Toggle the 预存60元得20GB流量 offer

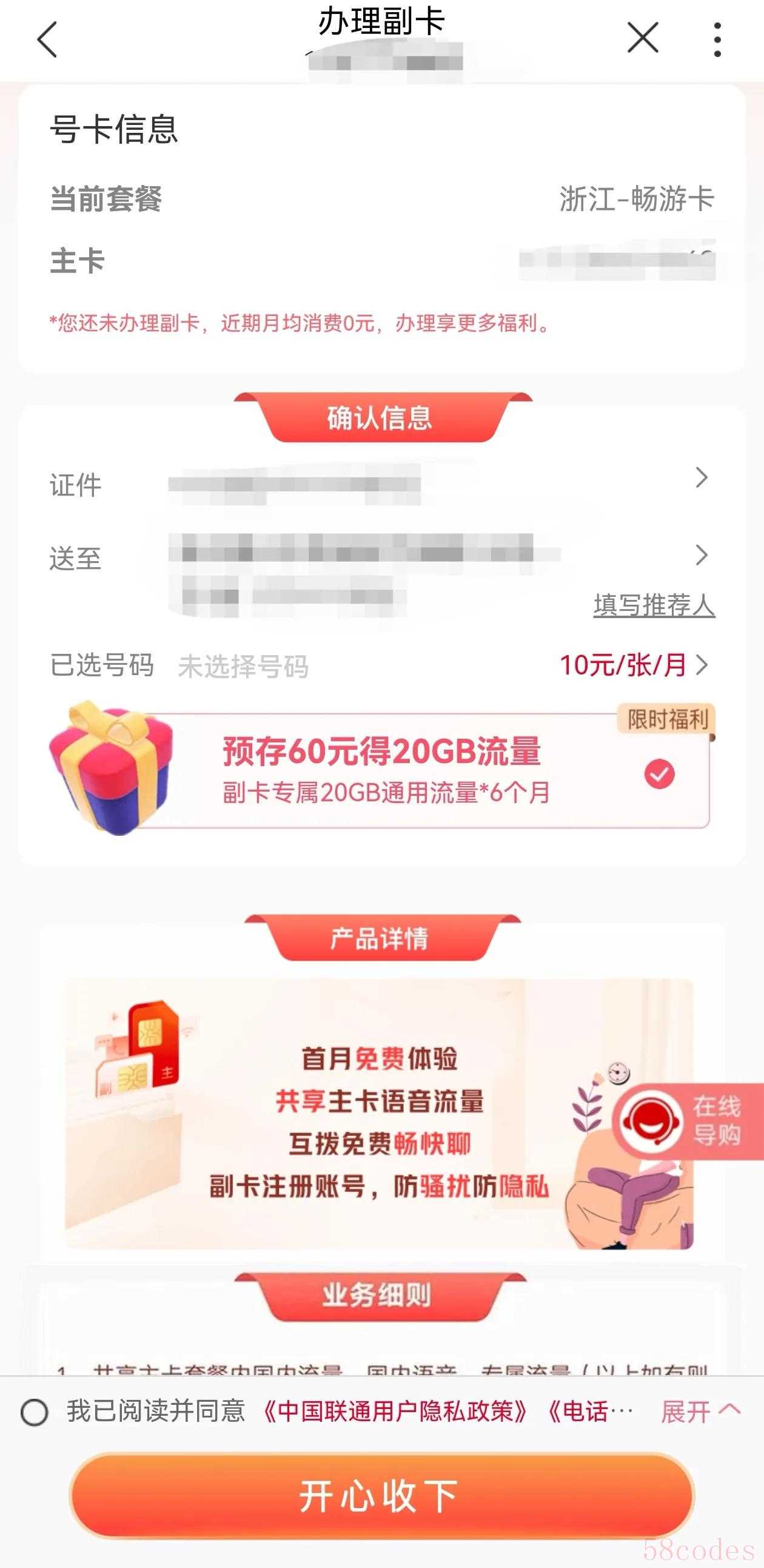tap(659, 773)
